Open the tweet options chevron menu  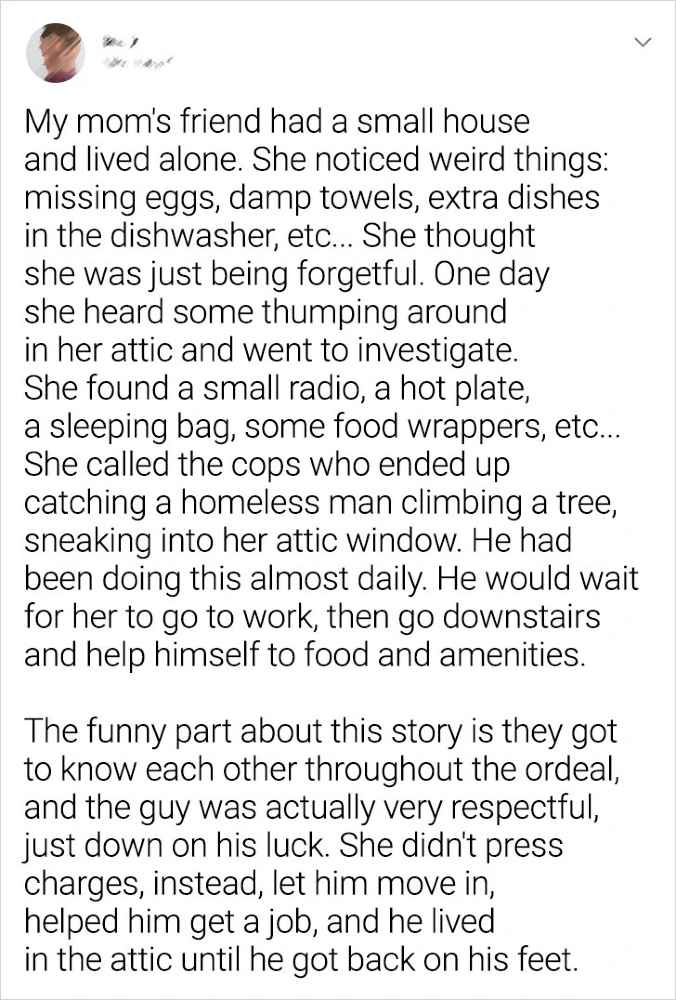coord(645,42)
